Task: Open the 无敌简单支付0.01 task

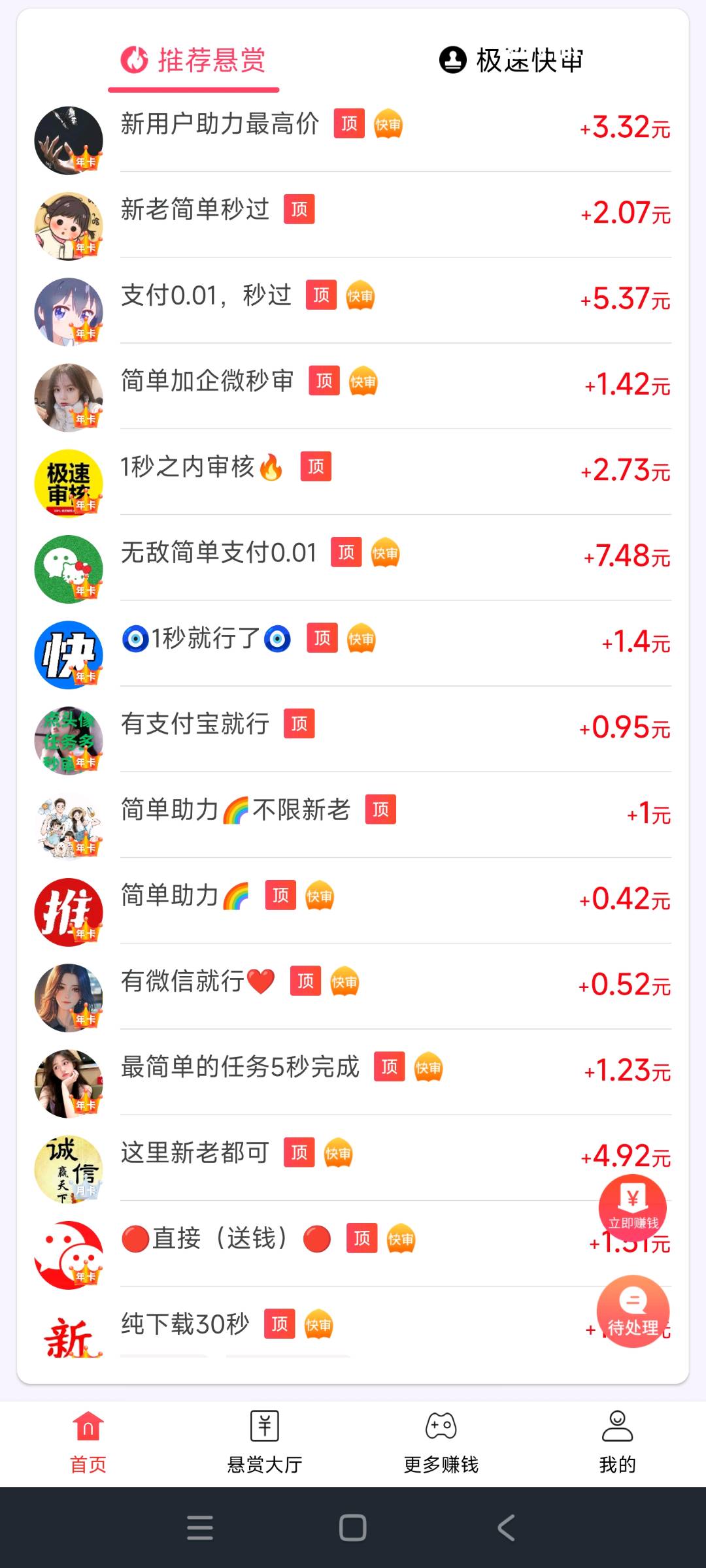Action: (x=218, y=552)
